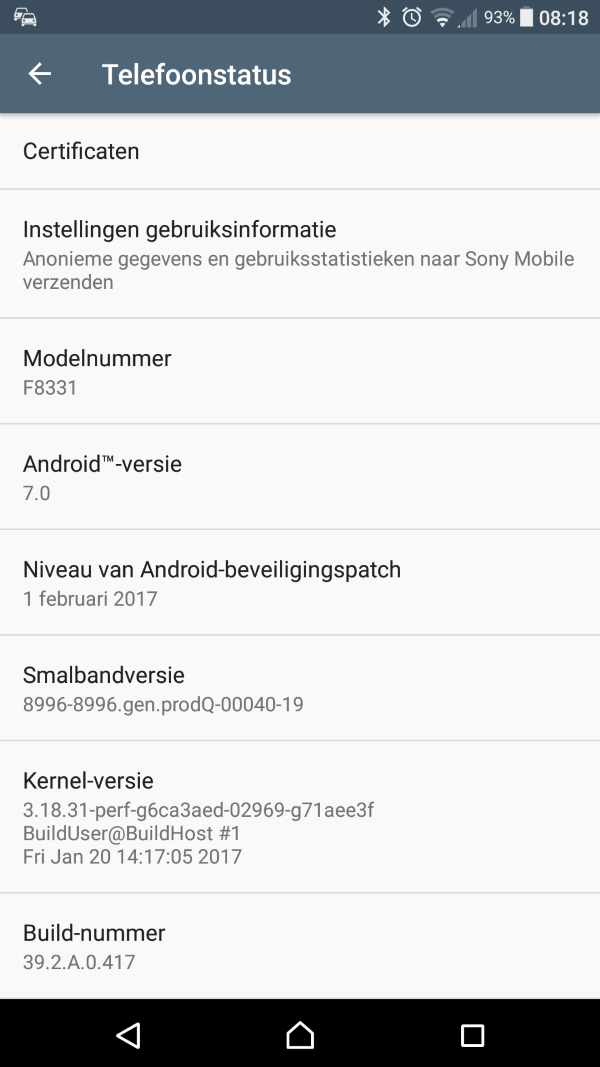This screenshot has height=1067, width=600.
Task: Go to the home screen
Action: pos(300,1034)
